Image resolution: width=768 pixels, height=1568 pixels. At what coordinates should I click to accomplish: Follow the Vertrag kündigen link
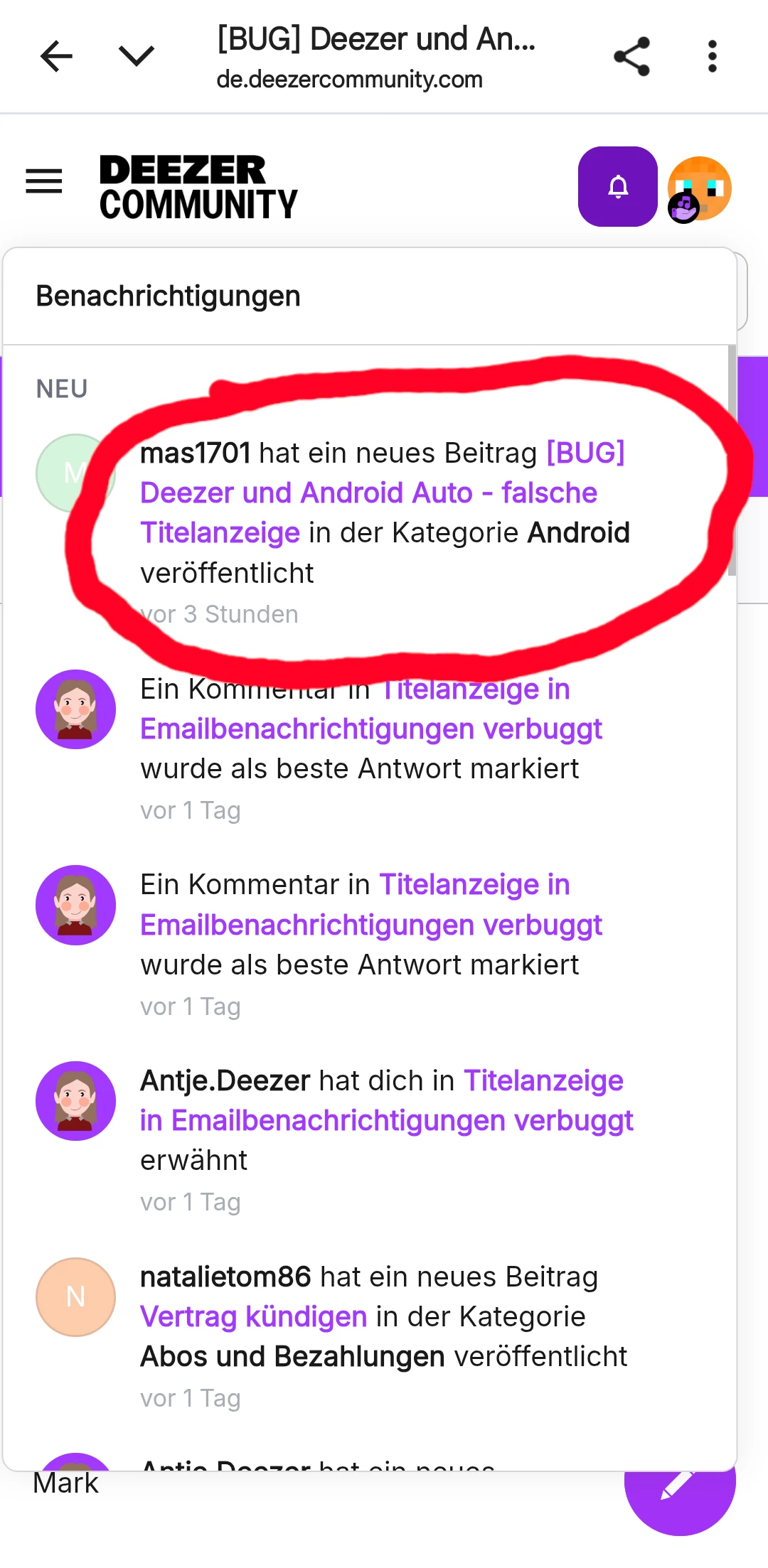click(253, 1317)
